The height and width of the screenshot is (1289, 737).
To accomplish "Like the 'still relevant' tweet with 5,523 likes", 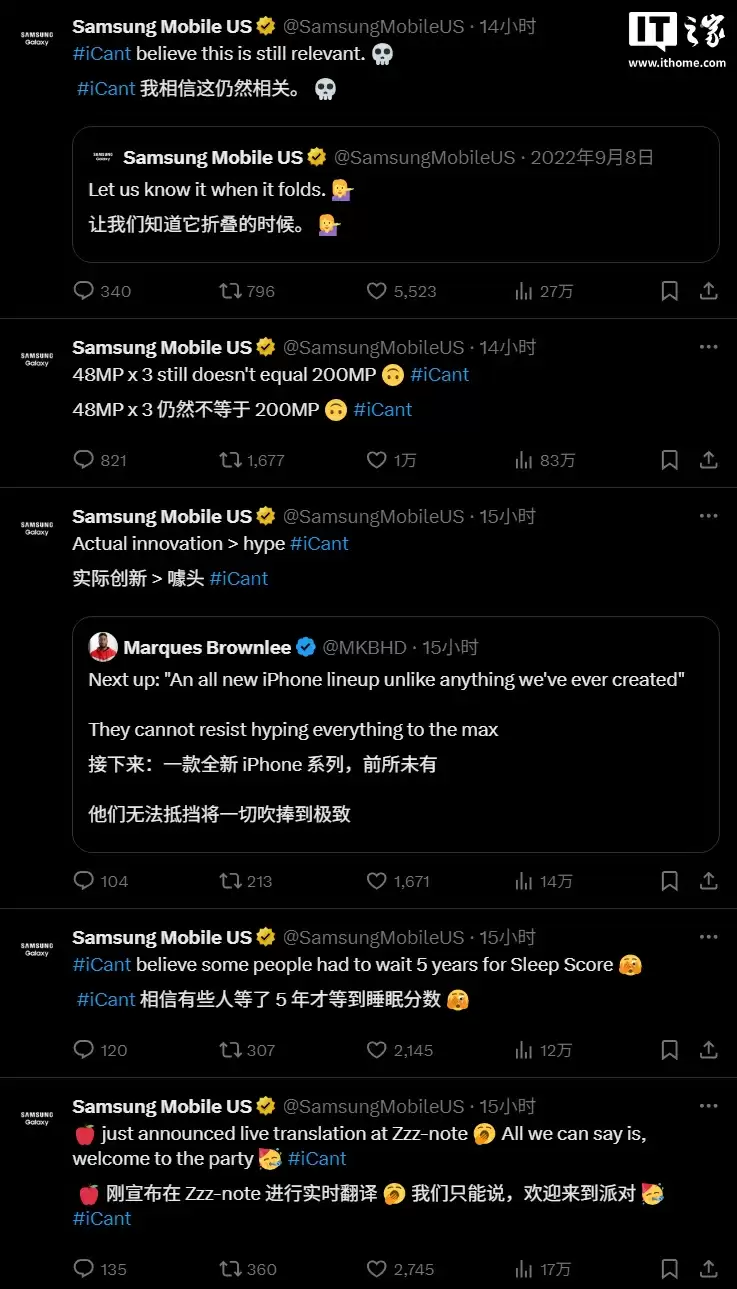I will (x=377, y=291).
